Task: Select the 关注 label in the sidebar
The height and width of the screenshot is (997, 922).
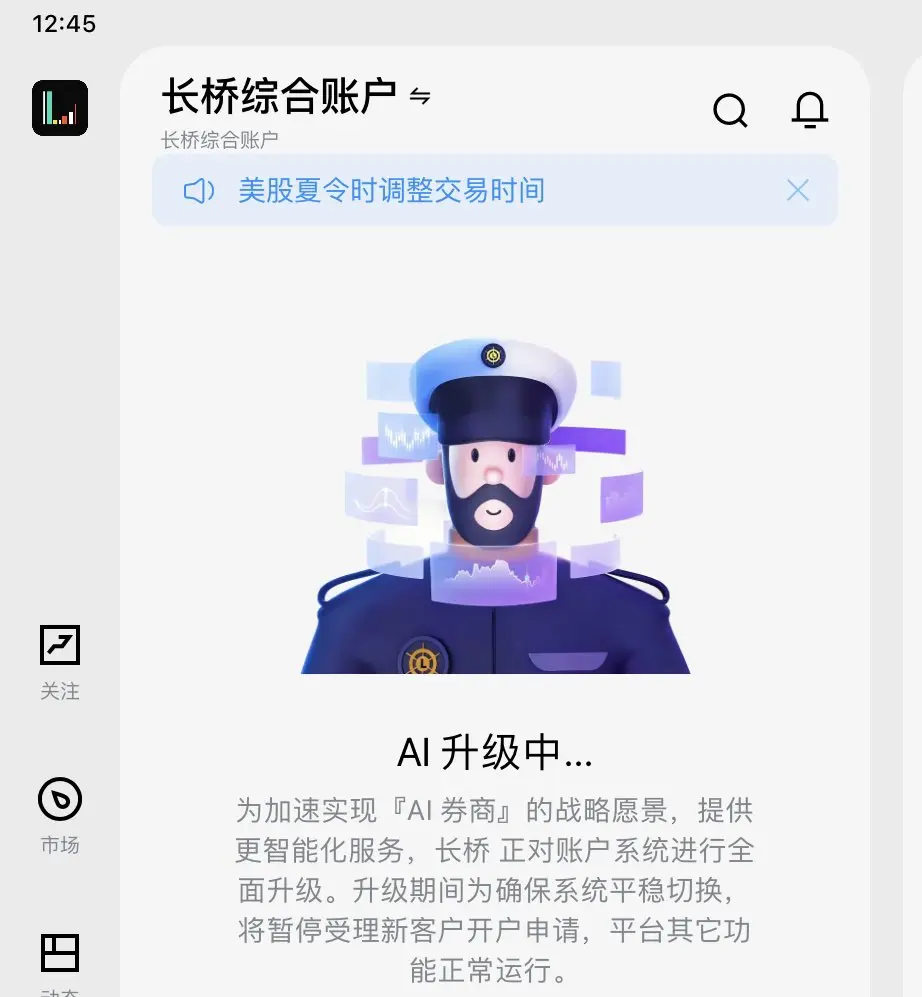Action: 60,691
